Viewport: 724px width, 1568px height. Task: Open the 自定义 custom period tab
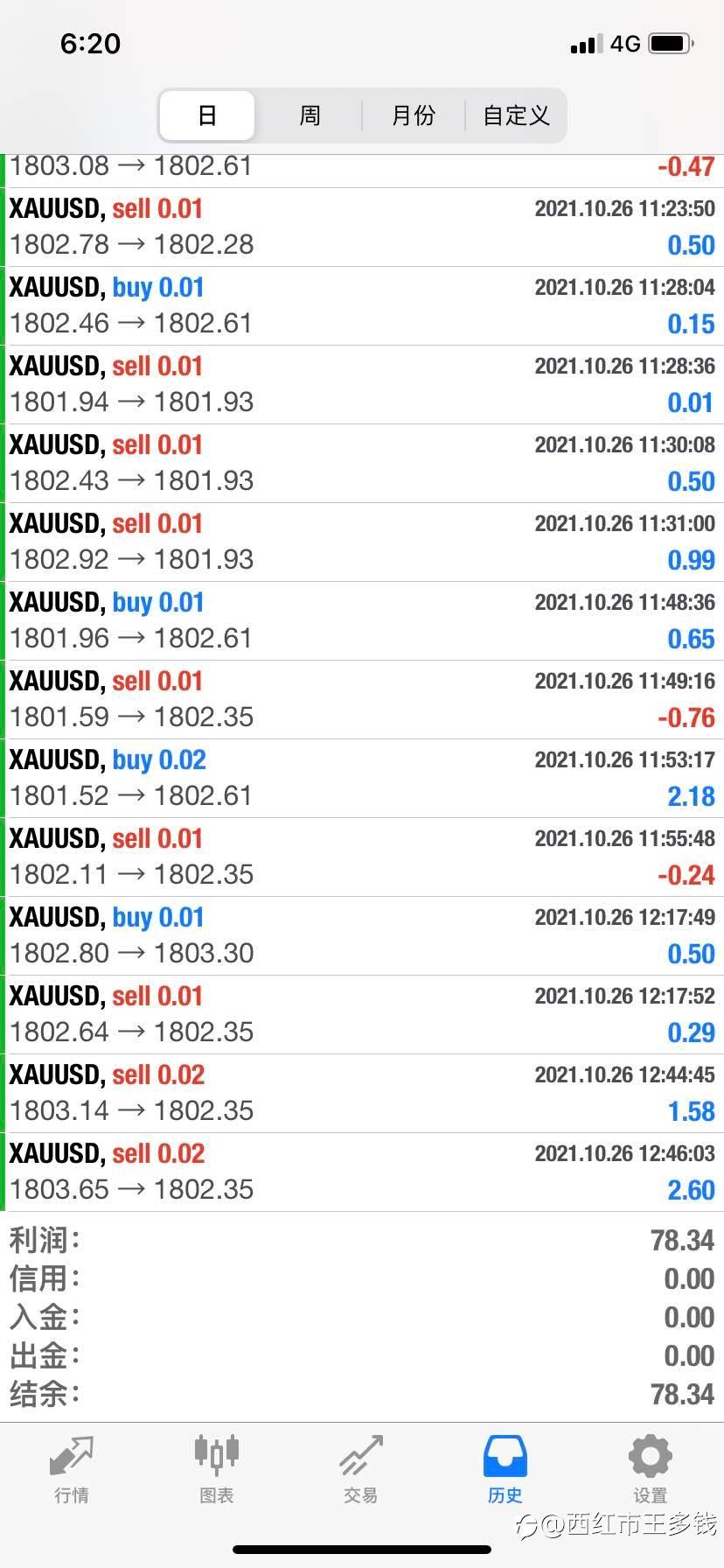[515, 115]
